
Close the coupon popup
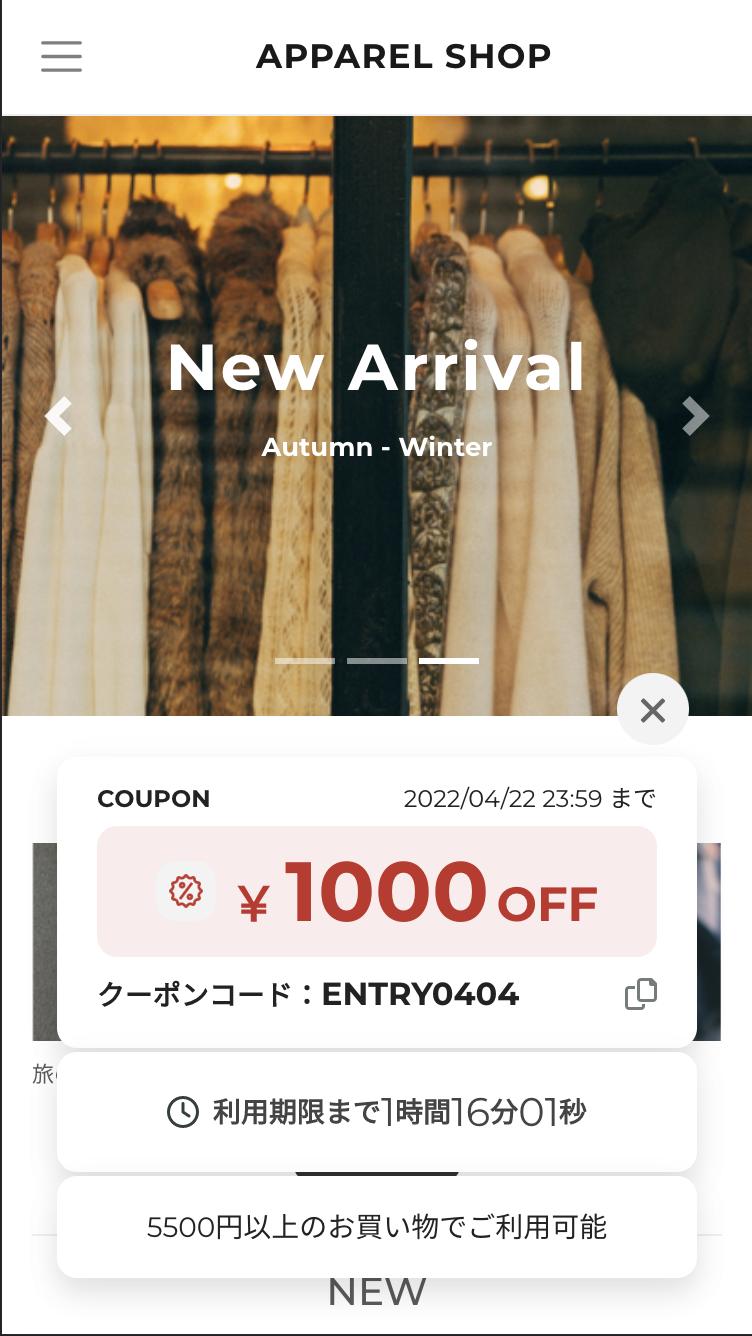653,710
